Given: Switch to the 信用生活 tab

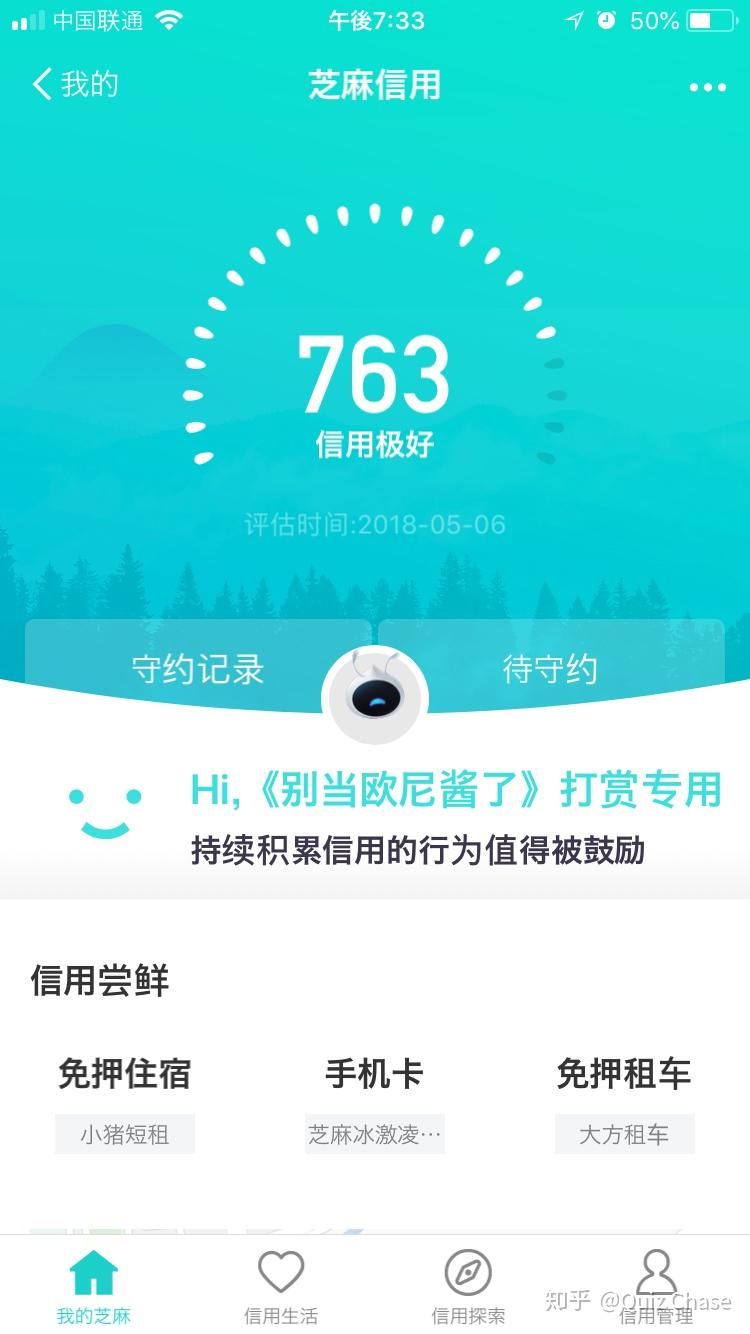Looking at the screenshot, I should pyautogui.click(x=281, y=1287).
